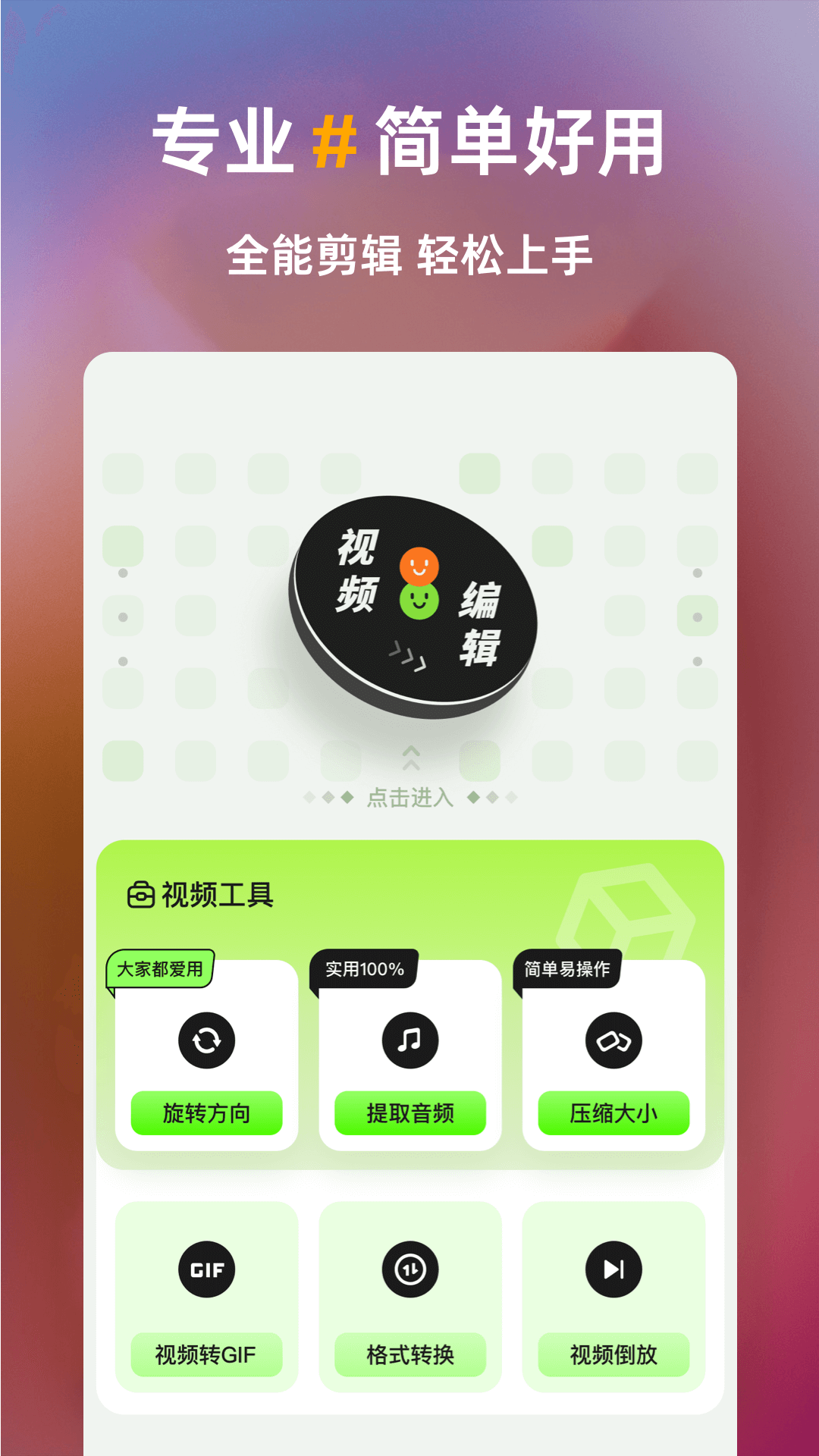
Task: Tap 点击进入 to enter the editor
Action: 411,796
